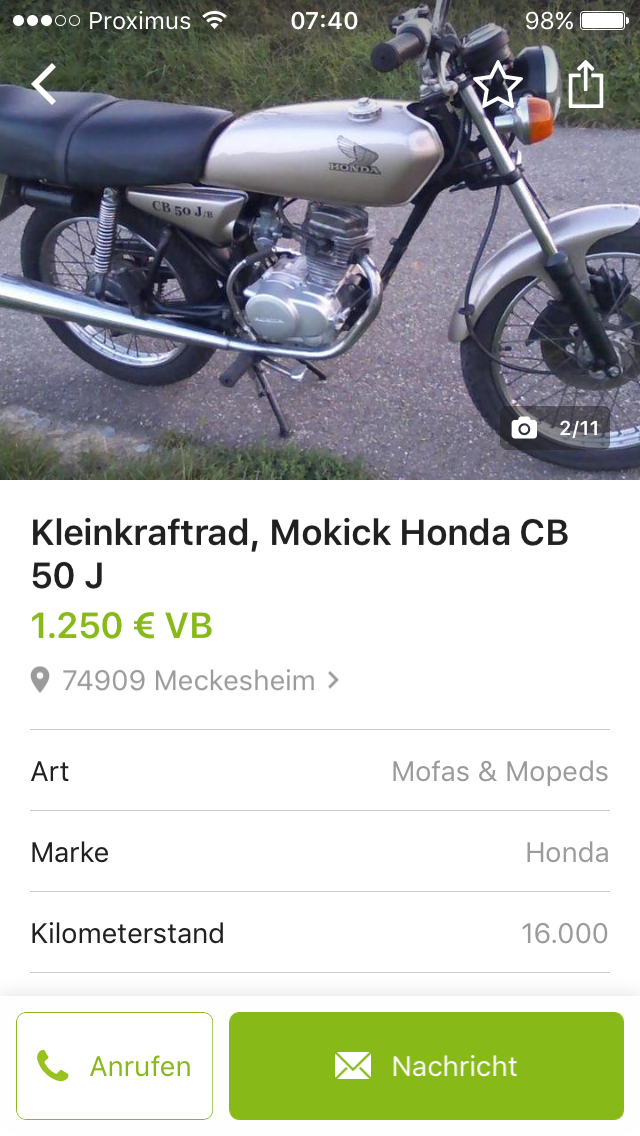The height and width of the screenshot is (1136, 640).
Task: Send a message via Nachricht button
Action: coord(426,1066)
